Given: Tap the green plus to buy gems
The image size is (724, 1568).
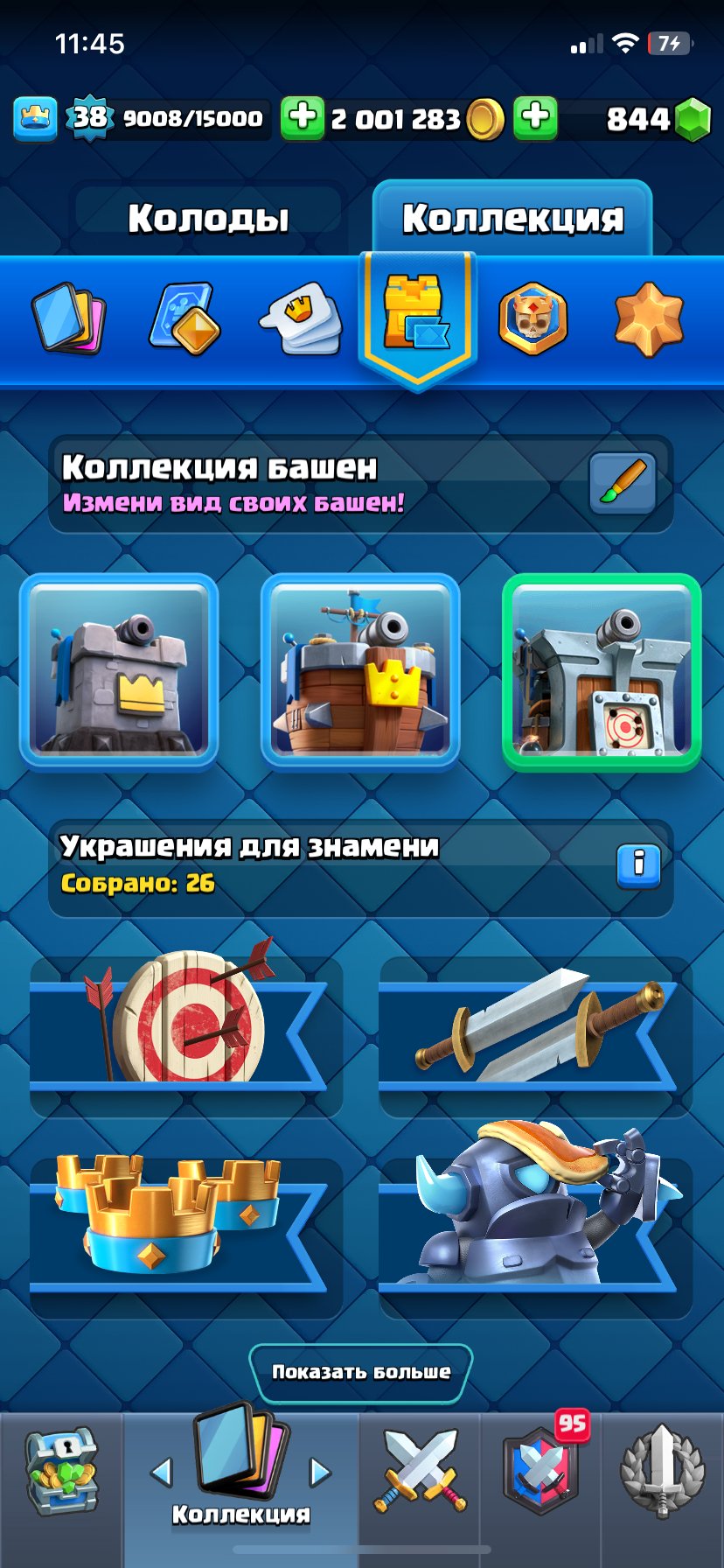Looking at the screenshot, I should click(535, 117).
